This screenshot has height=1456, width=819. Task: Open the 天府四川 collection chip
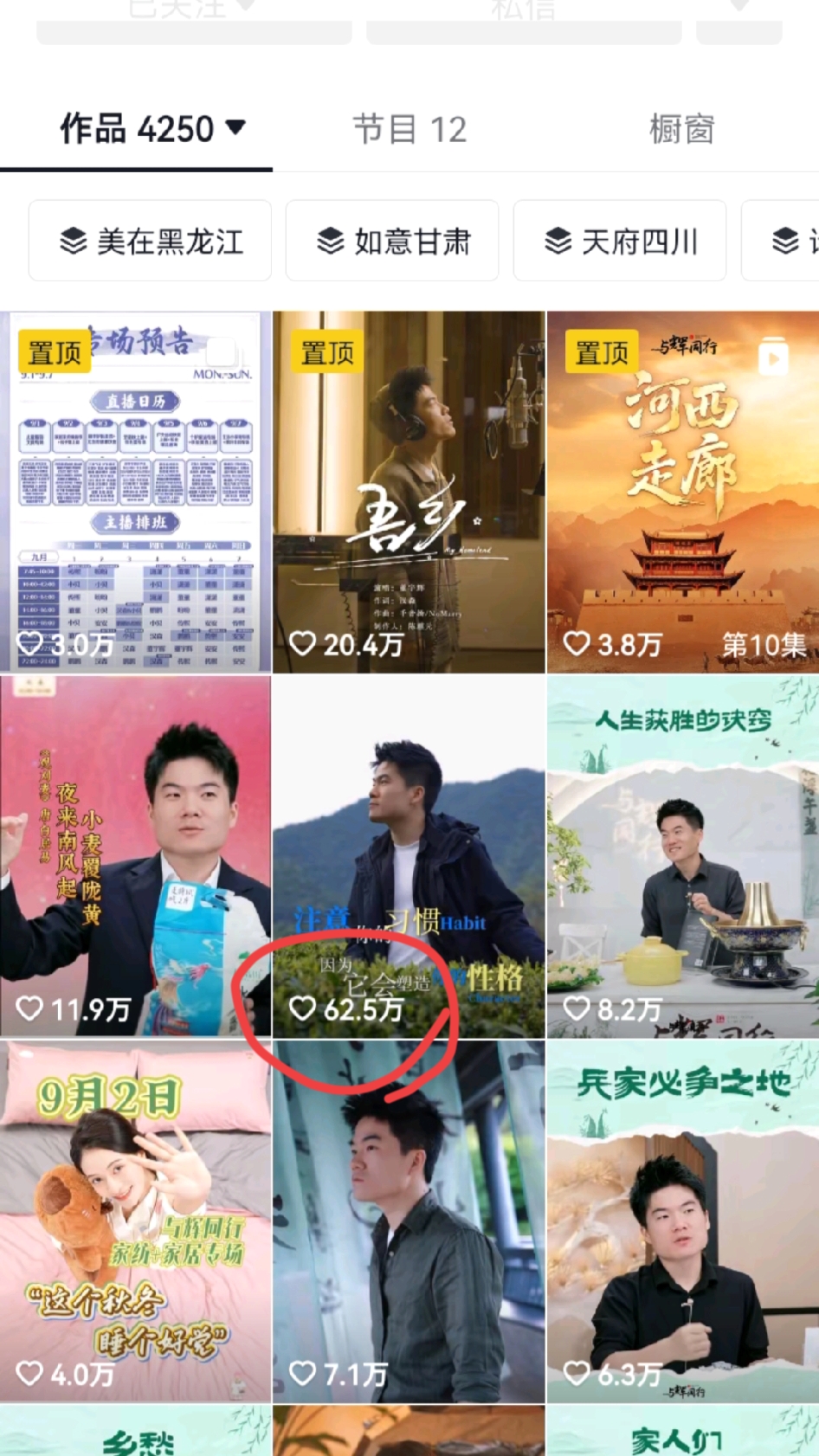[x=620, y=242]
